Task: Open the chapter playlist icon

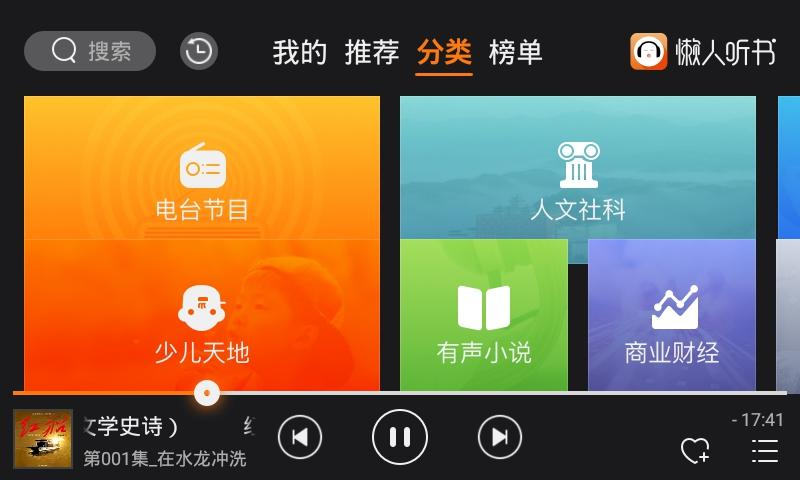Action: [x=765, y=451]
